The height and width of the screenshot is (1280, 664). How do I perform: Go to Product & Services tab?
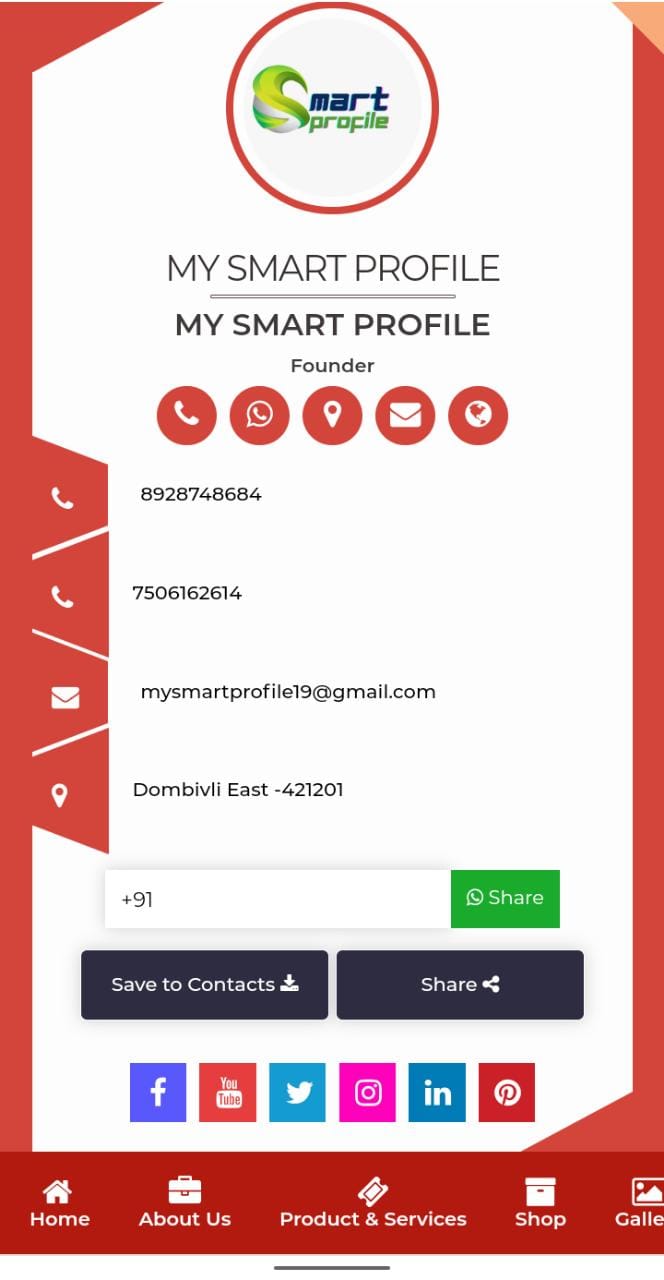[x=373, y=1204]
